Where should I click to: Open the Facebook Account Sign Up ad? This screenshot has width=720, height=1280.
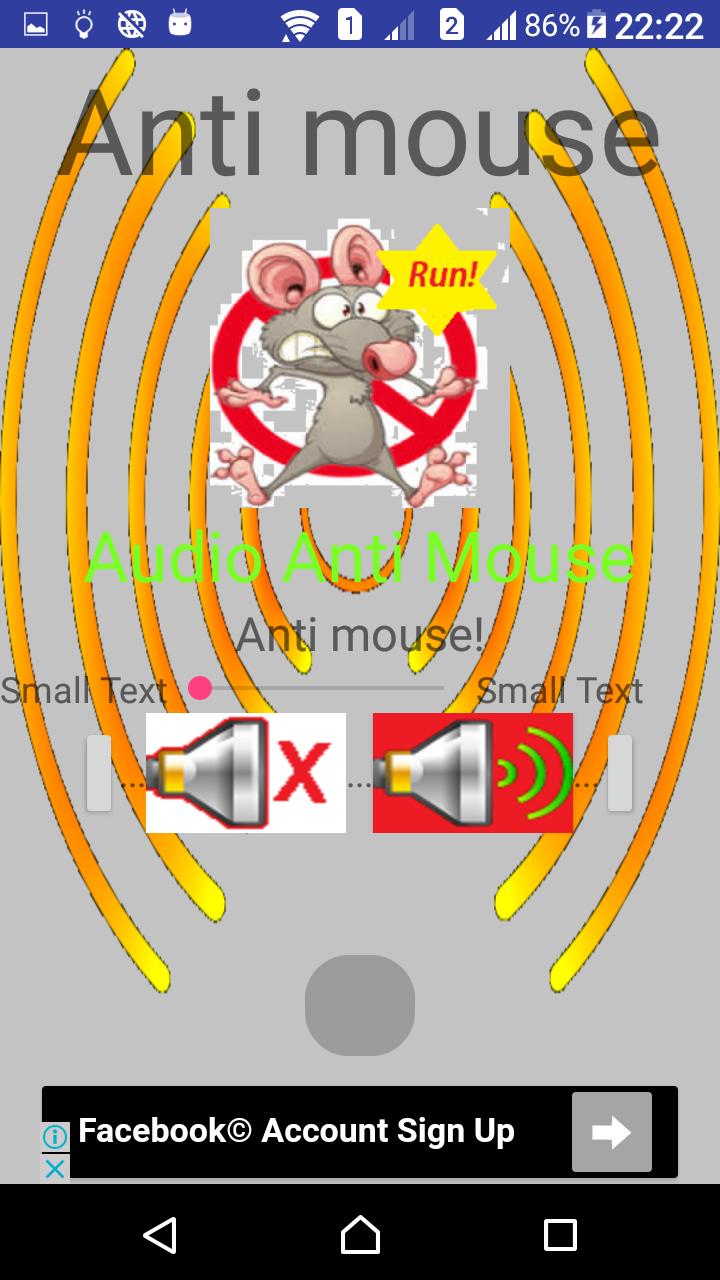[296, 1131]
